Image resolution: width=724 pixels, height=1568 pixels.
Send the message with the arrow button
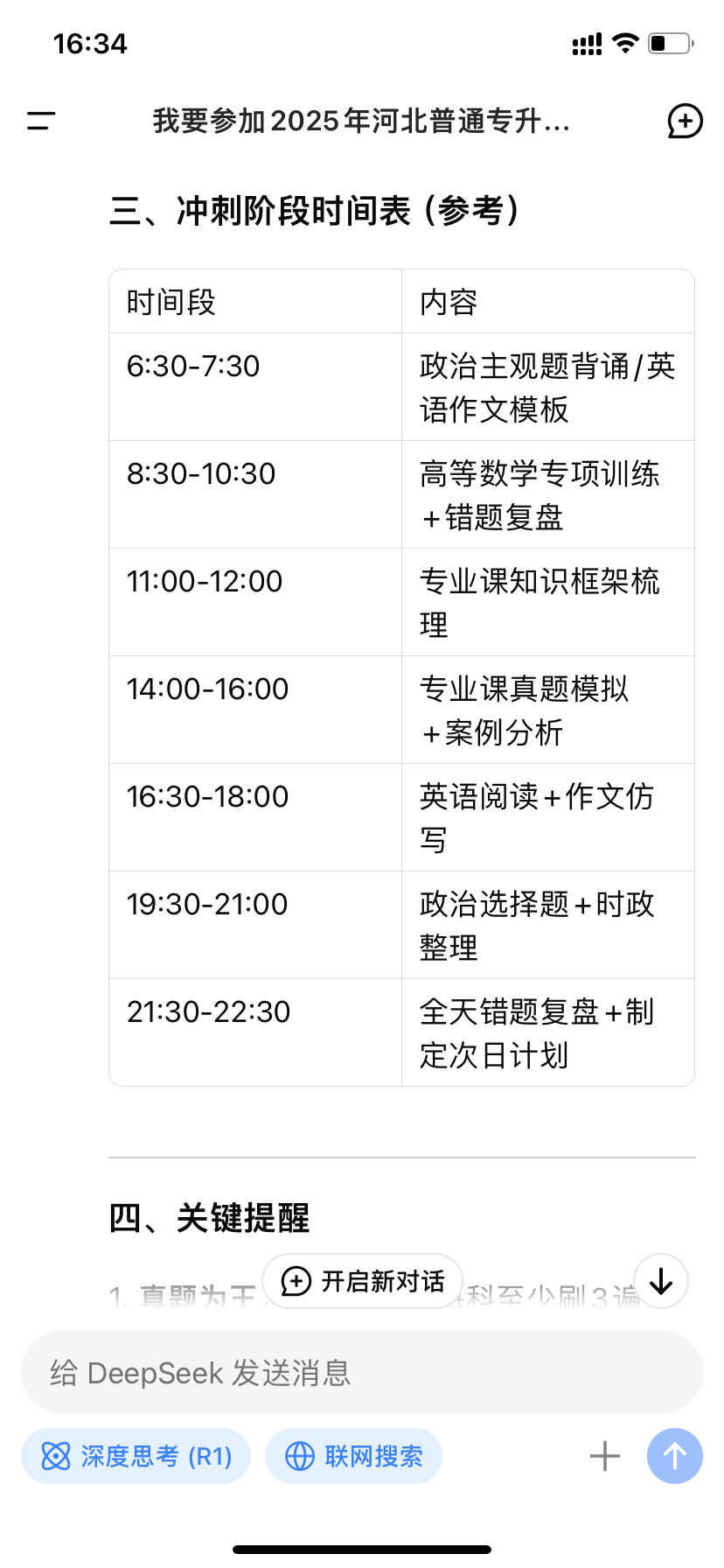pyautogui.click(x=674, y=1456)
